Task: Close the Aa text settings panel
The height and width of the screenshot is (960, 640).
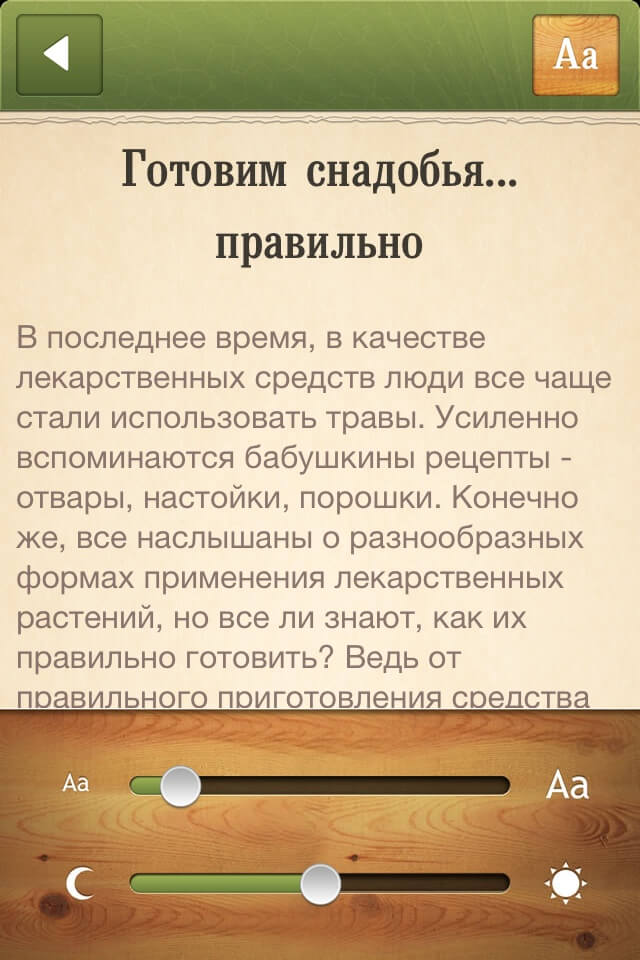Action: [x=575, y=55]
